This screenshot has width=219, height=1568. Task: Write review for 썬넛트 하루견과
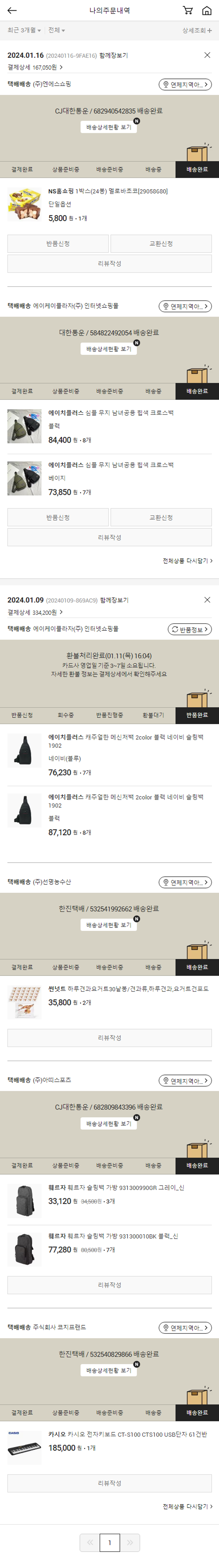click(109, 1037)
